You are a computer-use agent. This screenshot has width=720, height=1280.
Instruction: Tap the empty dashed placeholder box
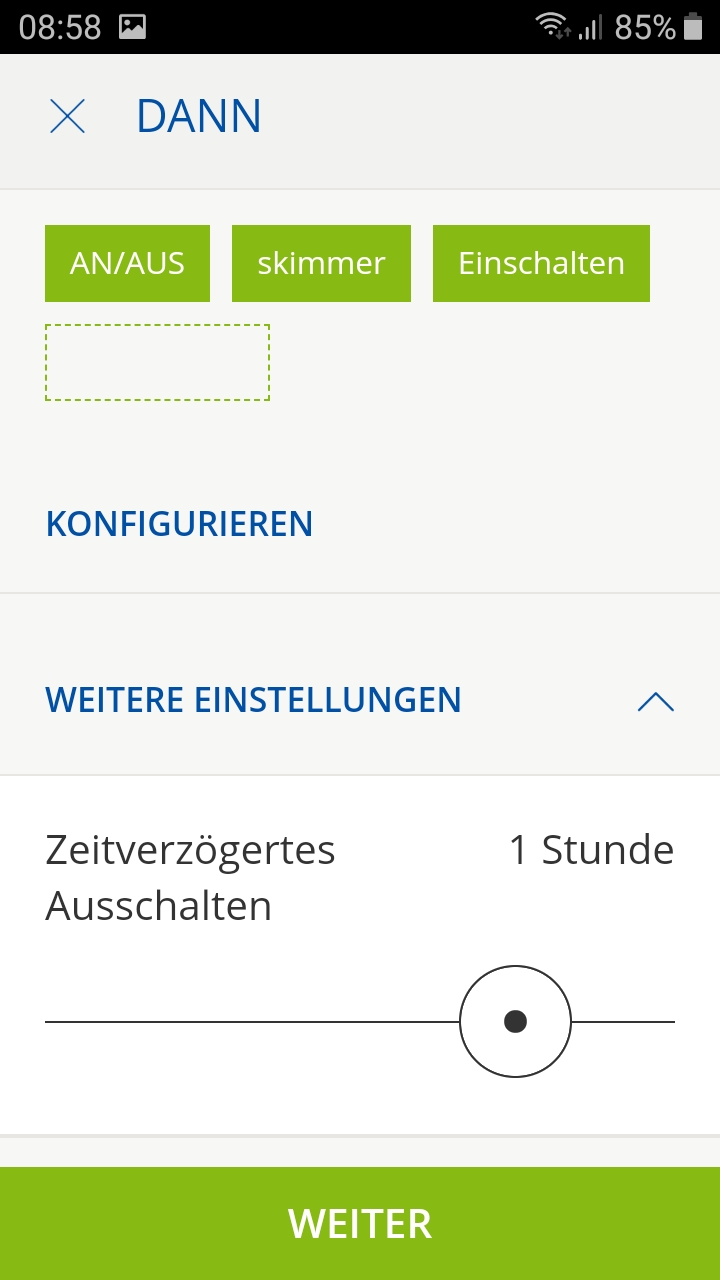(x=157, y=362)
